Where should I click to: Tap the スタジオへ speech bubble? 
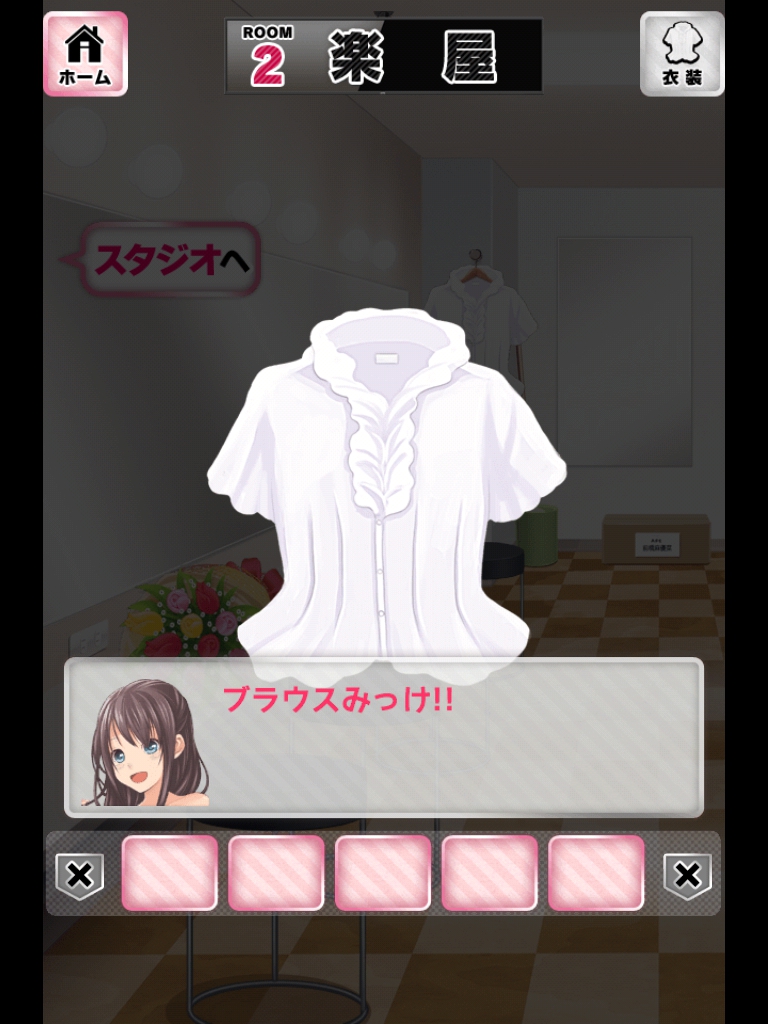pos(169,260)
